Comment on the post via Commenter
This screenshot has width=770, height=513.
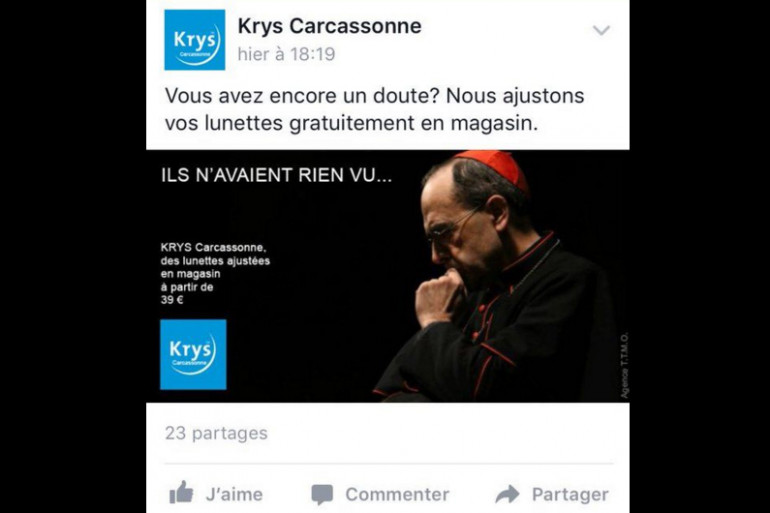pos(380,494)
